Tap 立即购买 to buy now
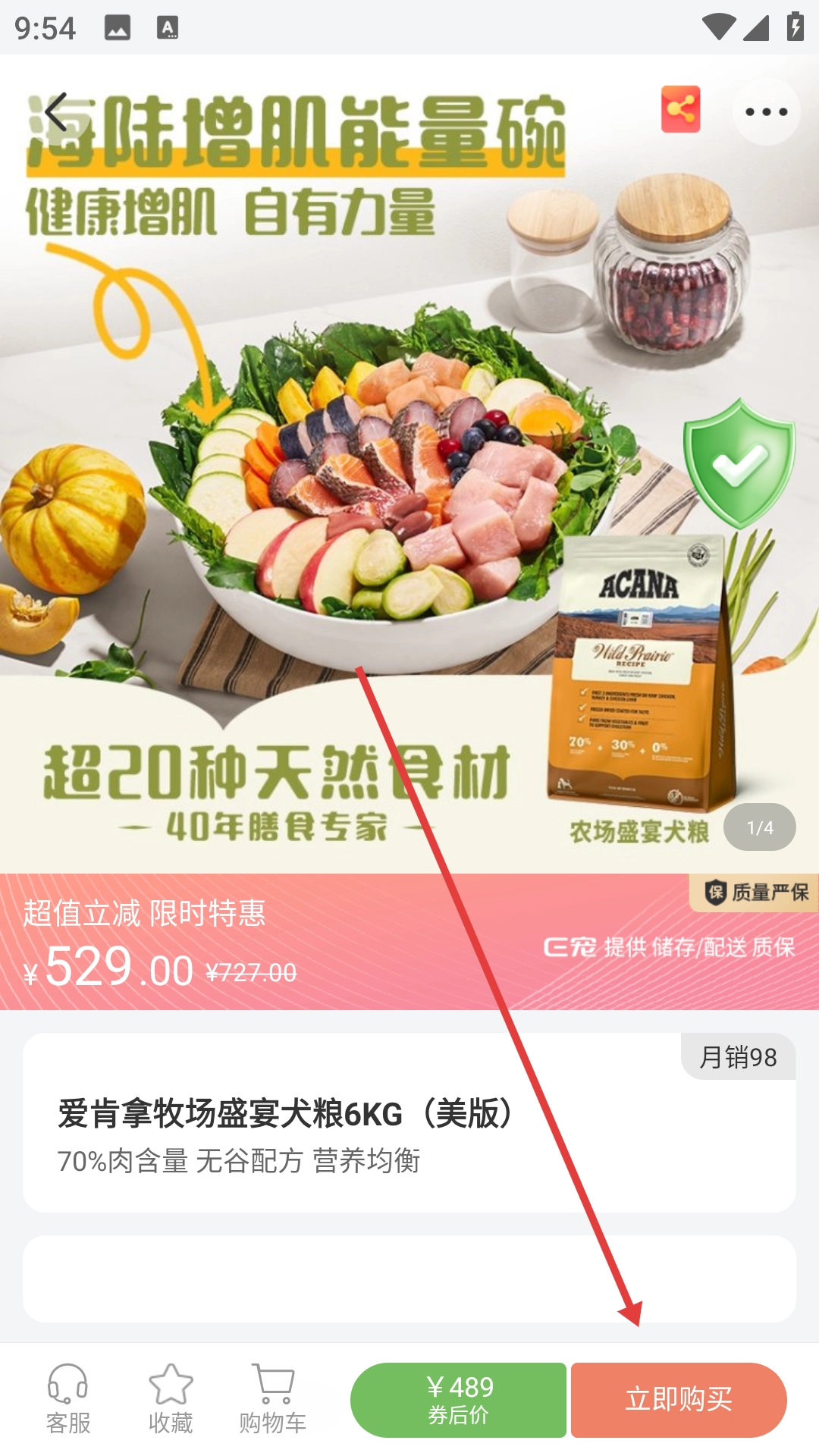The height and width of the screenshot is (1456, 819). point(679,1400)
